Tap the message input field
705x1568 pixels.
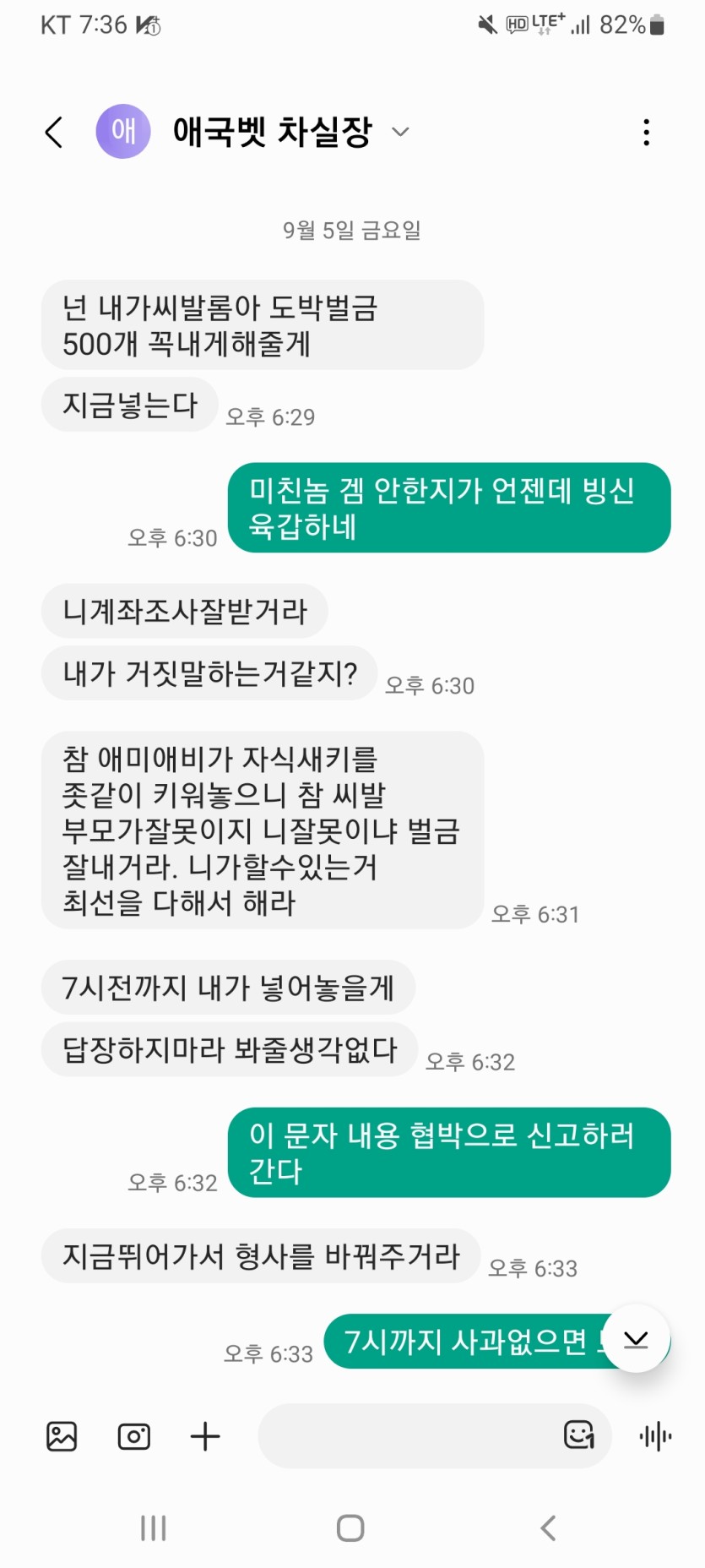click(x=405, y=1436)
